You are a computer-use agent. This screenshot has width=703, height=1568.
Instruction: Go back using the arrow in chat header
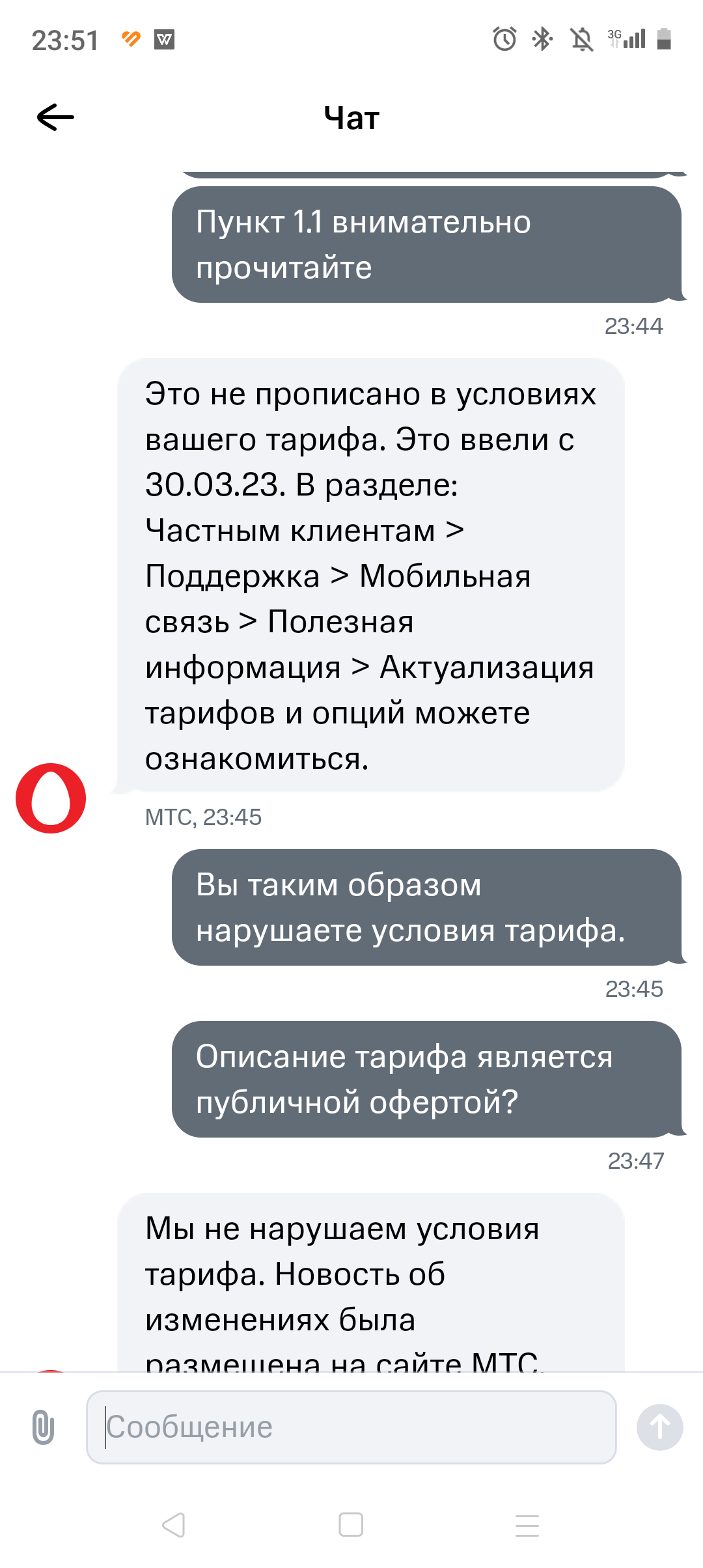click(56, 118)
